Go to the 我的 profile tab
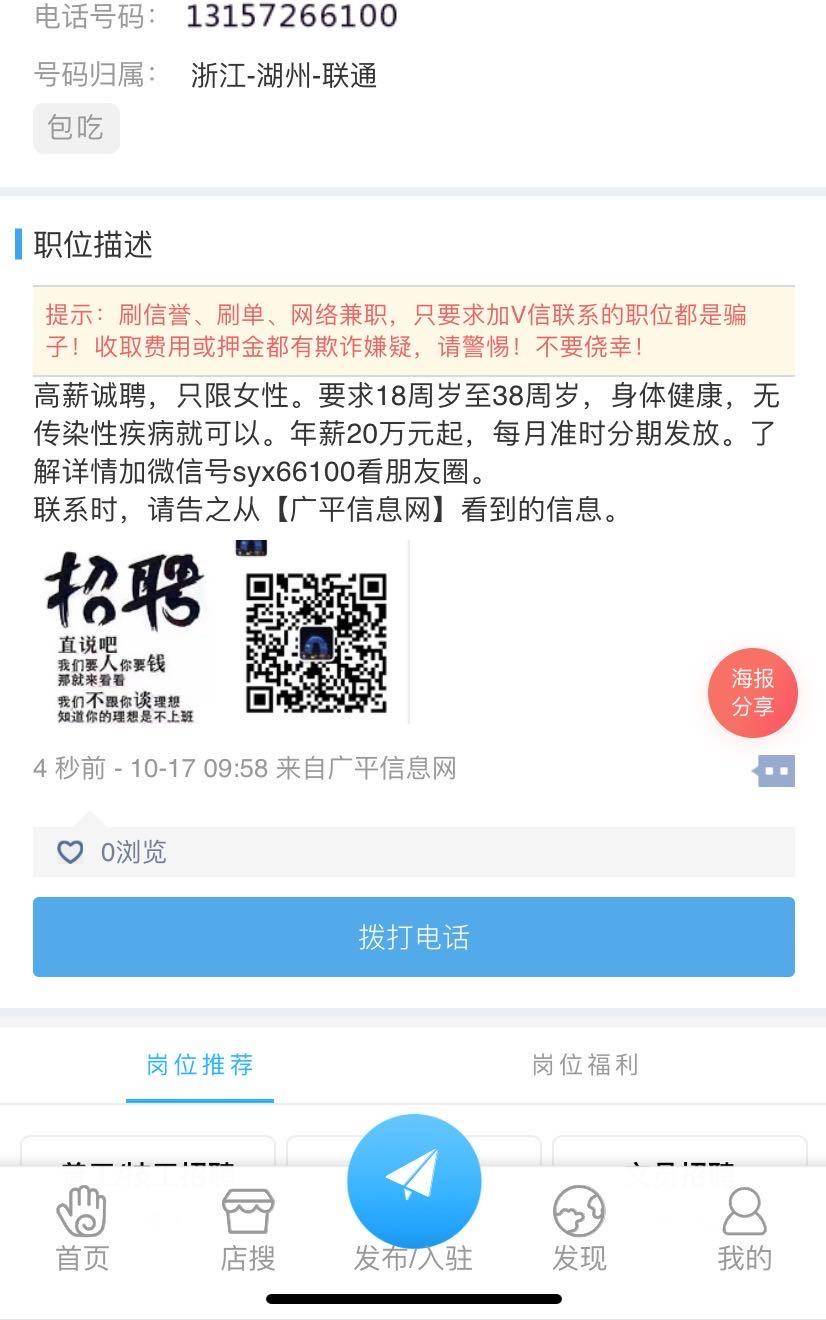The width and height of the screenshot is (826, 1320). pyautogui.click(x=744, y=1228)
